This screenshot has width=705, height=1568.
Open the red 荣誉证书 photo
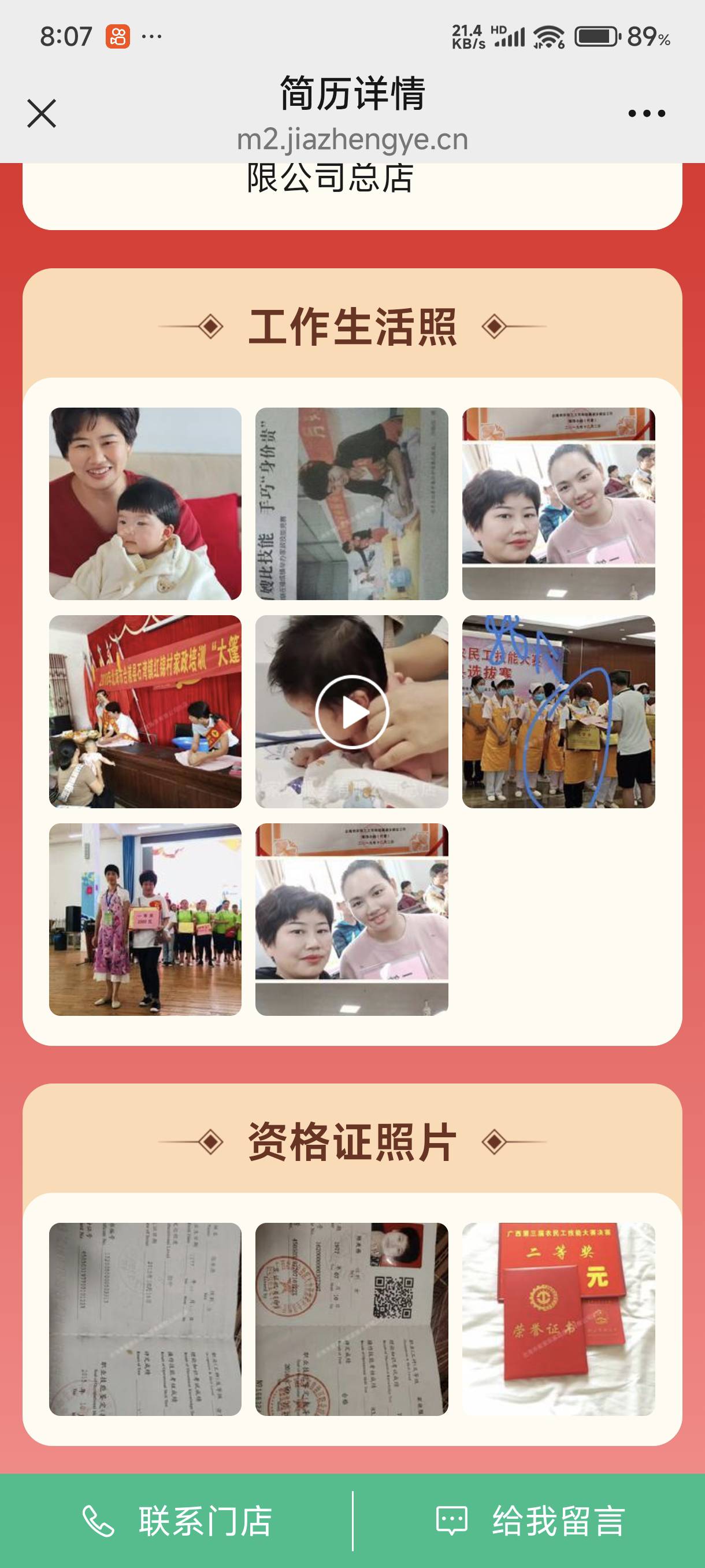558,1319
